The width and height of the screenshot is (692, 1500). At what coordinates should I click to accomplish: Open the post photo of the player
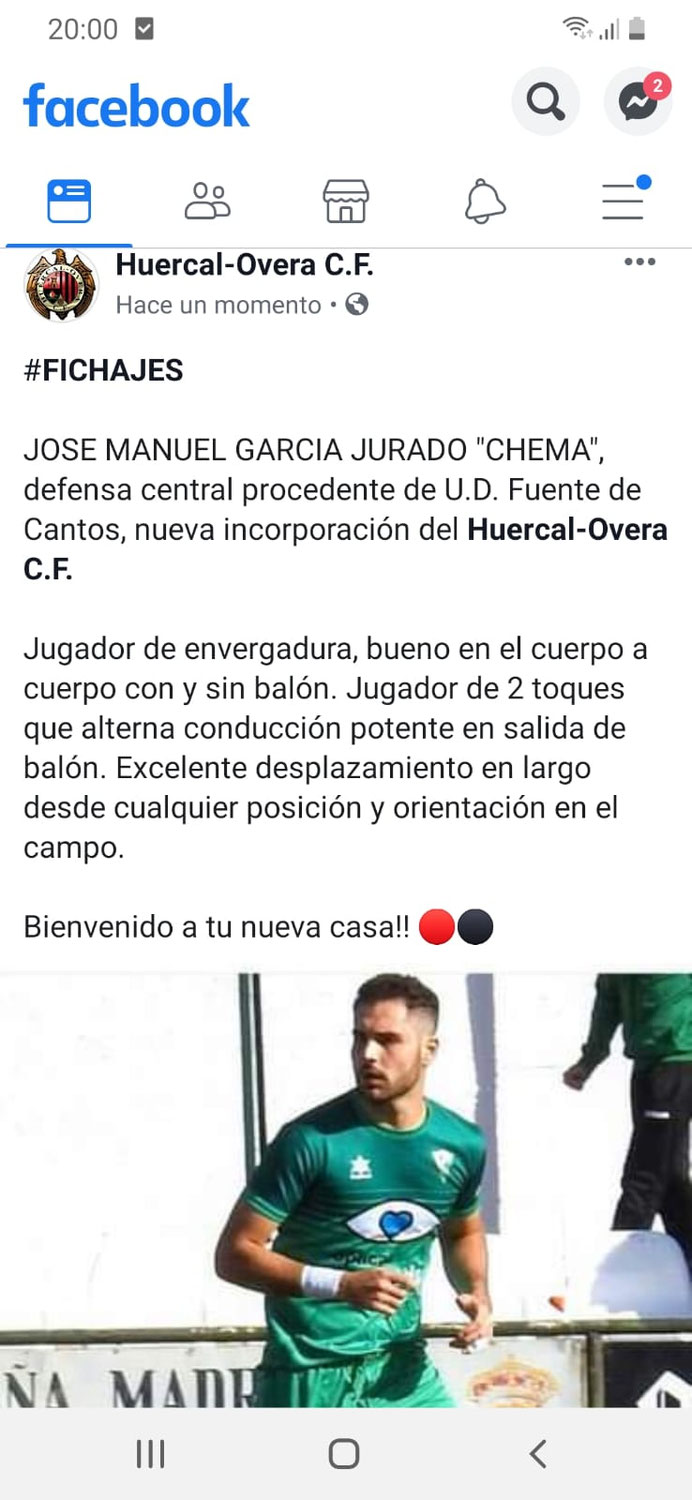point(346,1190)
